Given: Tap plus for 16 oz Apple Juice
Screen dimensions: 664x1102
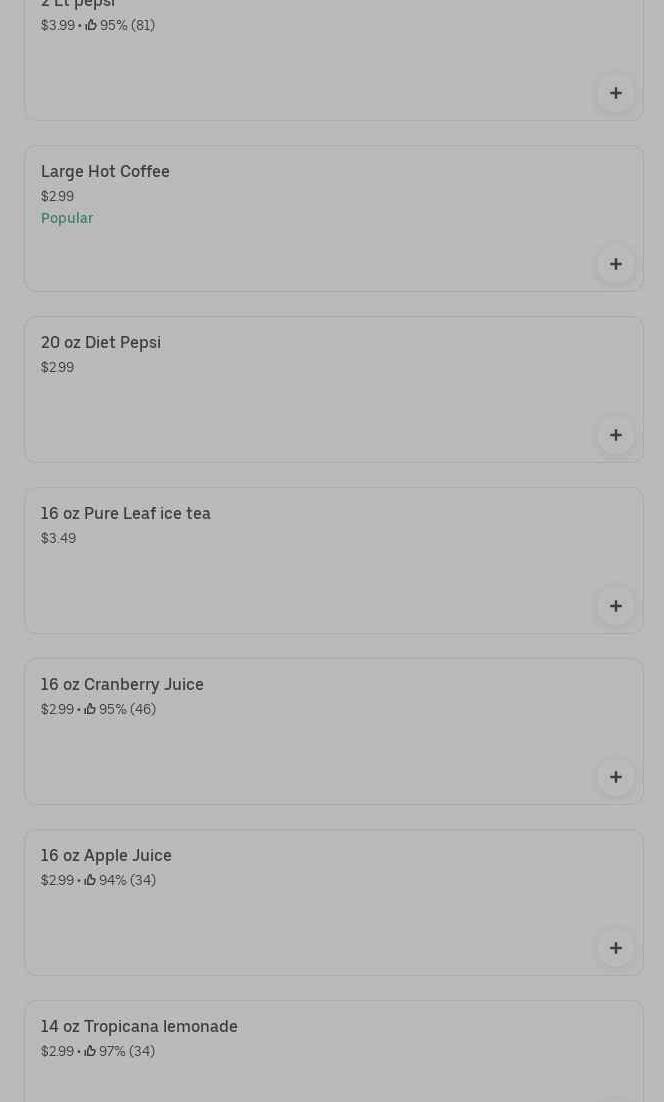Looking at the screenshot, I should click(x=616, y=947).
